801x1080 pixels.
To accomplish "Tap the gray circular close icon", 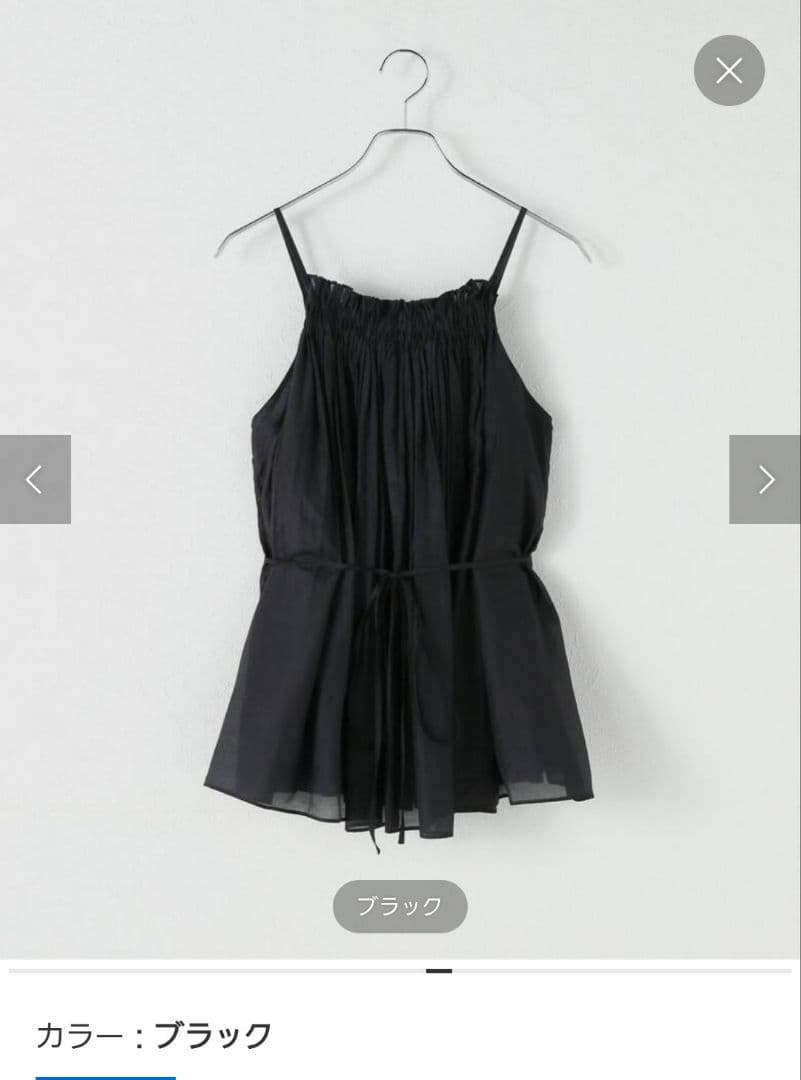I will (x=729, y=71).
